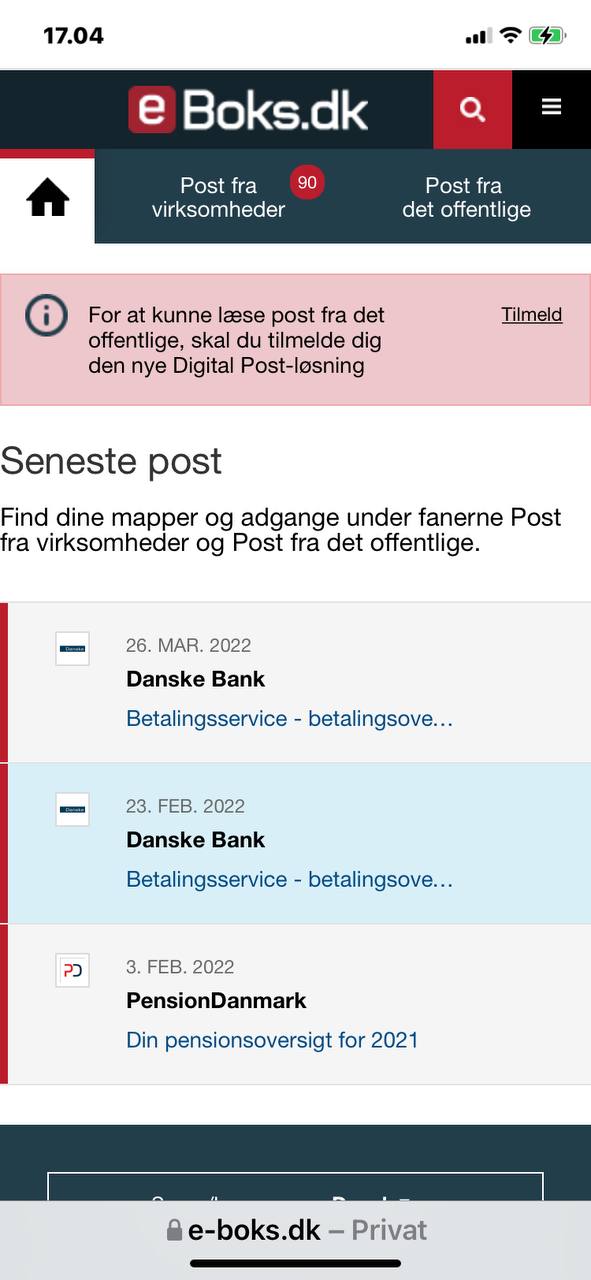591x1280 pixels.
Task: Tap the e-boks.dk address bar
Action: (296, 1230)
